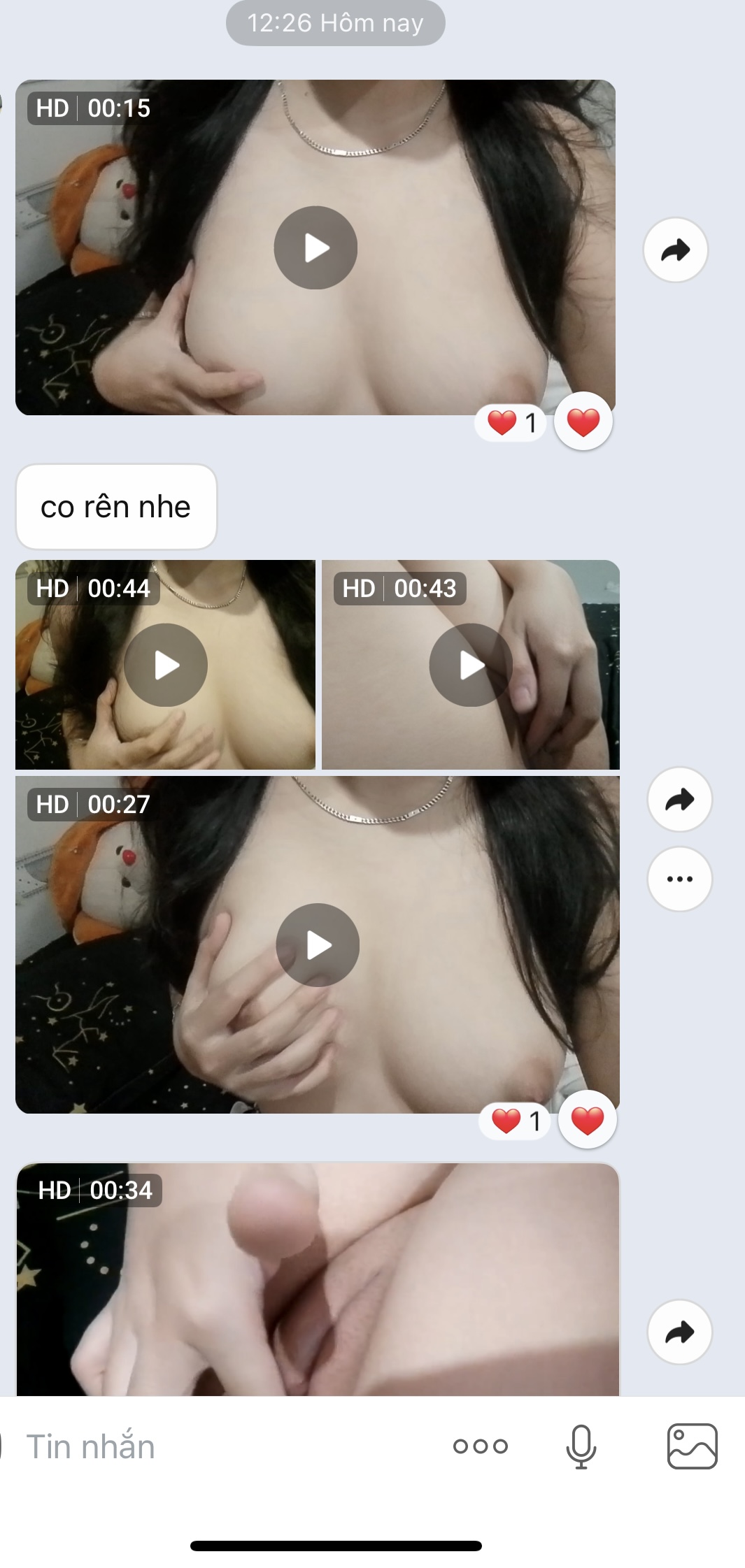Forward the 00:34 video
The image size is (745, 1568).
(679, 1332)
